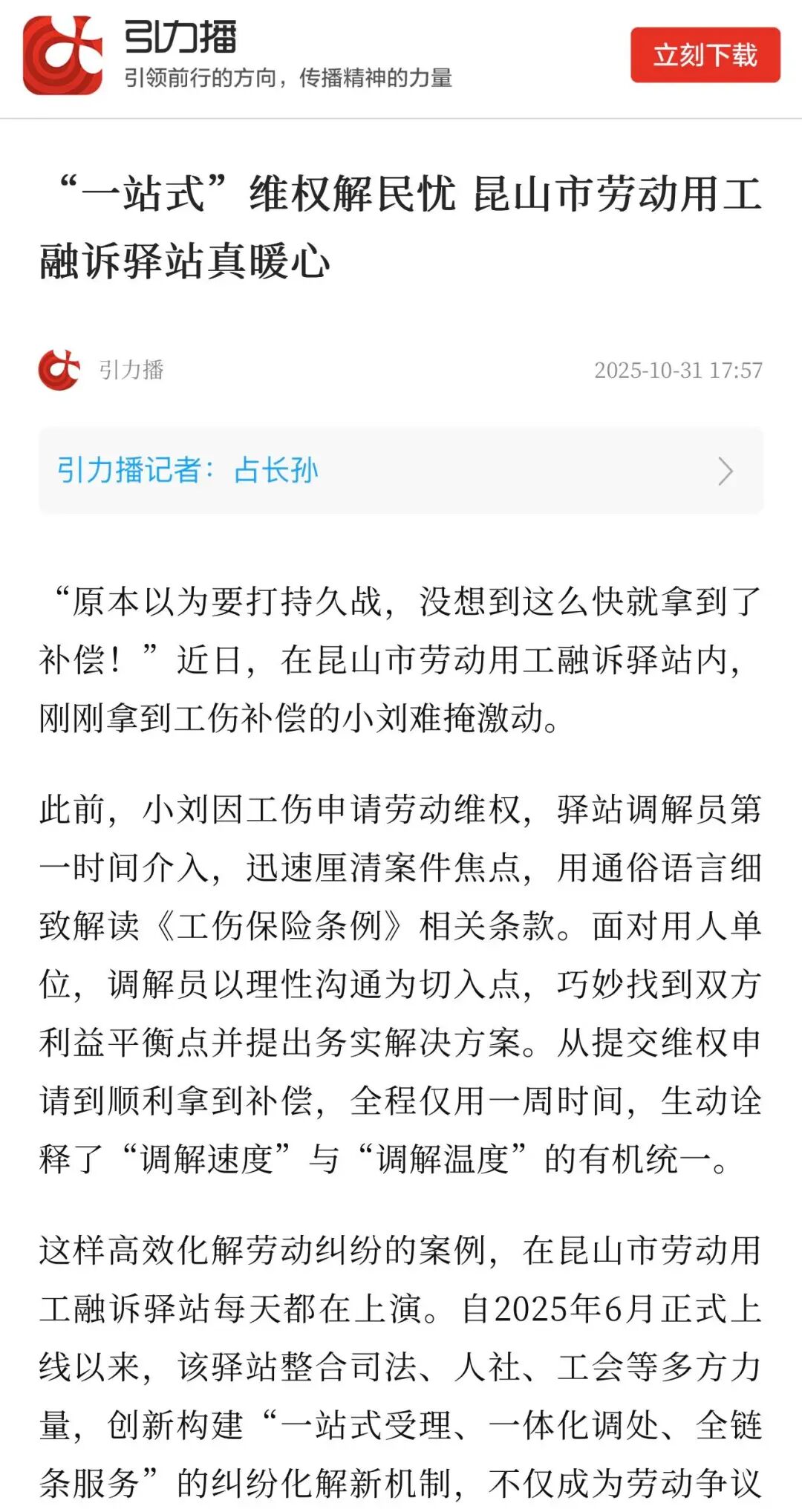This screenshot has height=1512, width=802.
Task: Tap the 立刻下载 download button
Action: [705, 55]
